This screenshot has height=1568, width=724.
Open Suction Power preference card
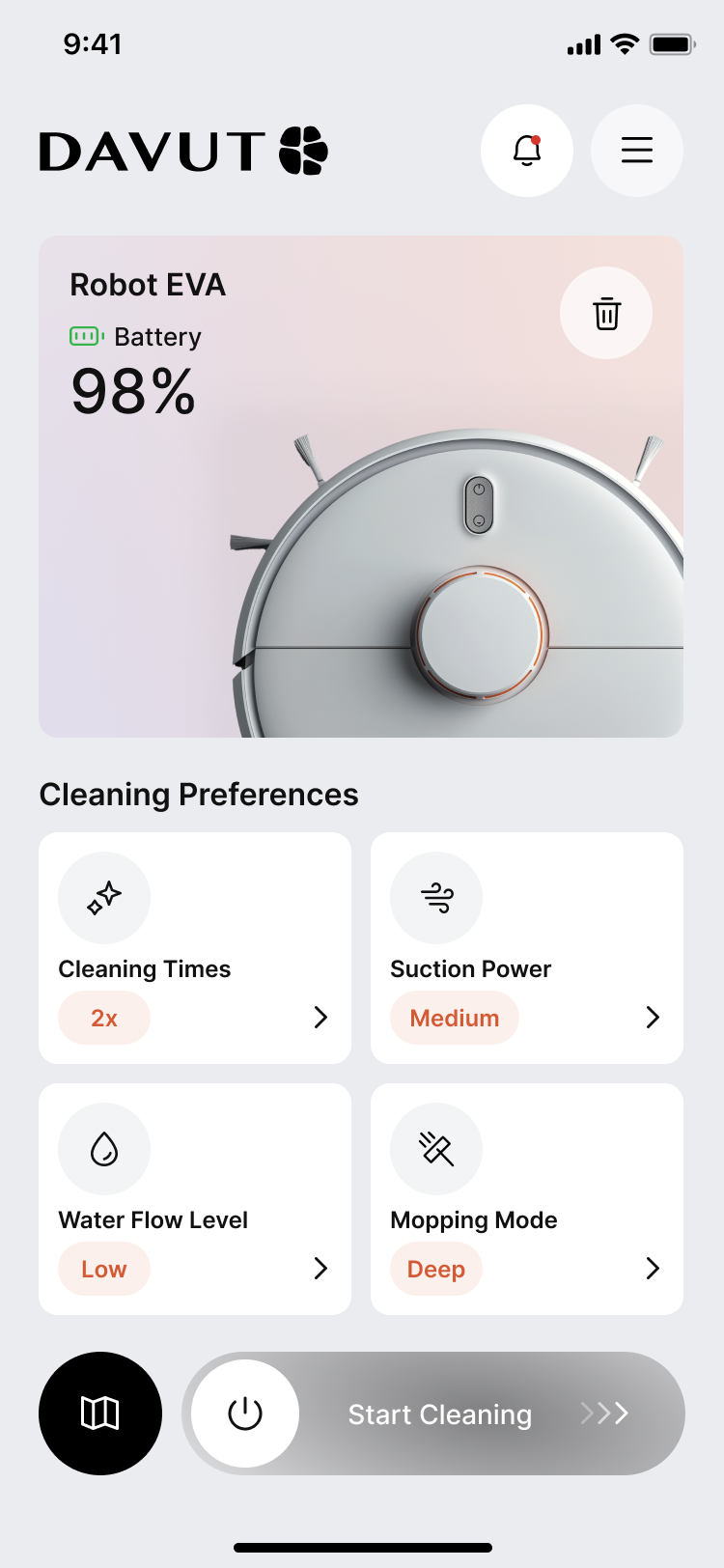[527, 948]
